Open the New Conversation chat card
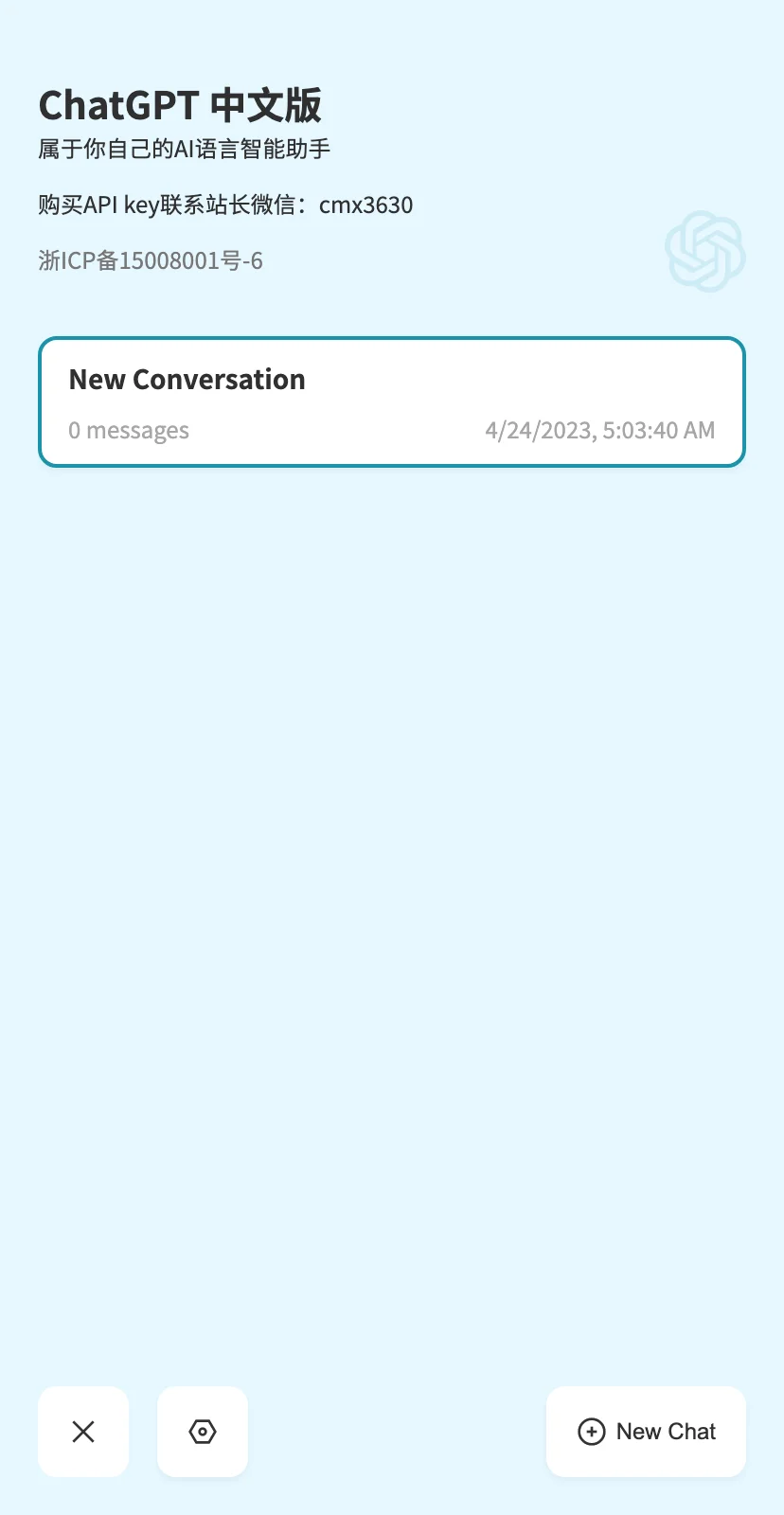This screenshot has height=1515, width=784. (x=392, y=402)
